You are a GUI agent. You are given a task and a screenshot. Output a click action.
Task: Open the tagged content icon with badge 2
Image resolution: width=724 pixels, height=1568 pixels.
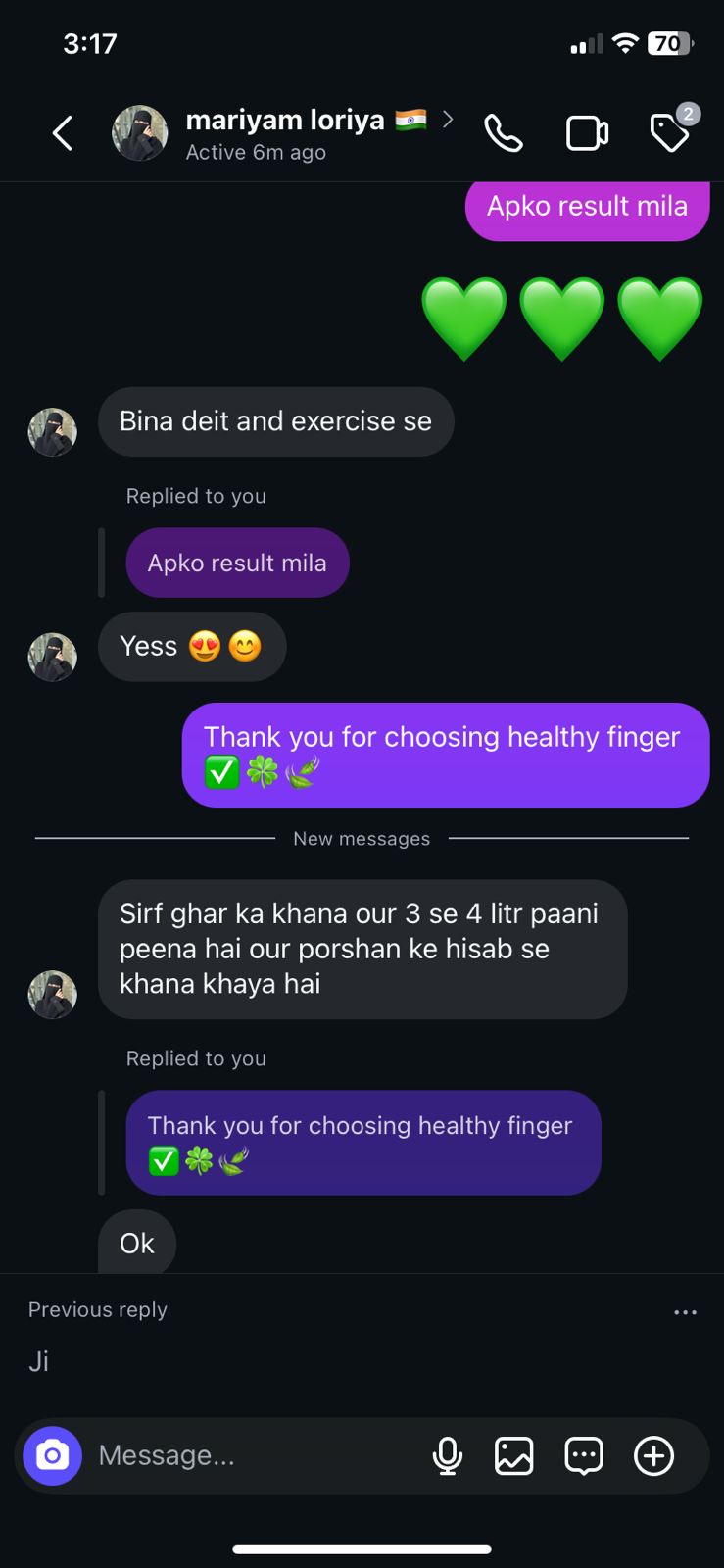[x=670, y=132]
